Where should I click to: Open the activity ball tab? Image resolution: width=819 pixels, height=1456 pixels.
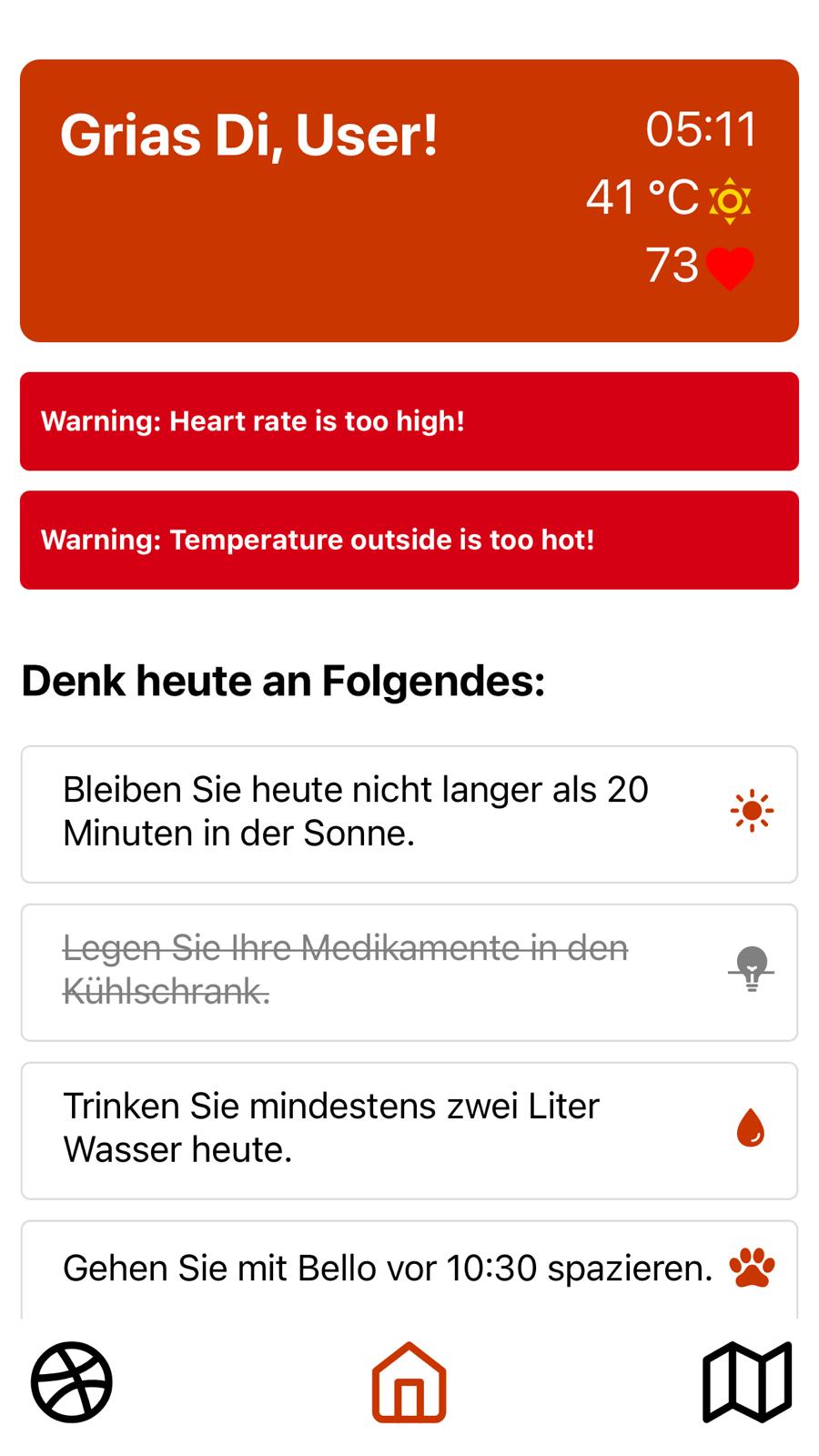(72, 1381)
